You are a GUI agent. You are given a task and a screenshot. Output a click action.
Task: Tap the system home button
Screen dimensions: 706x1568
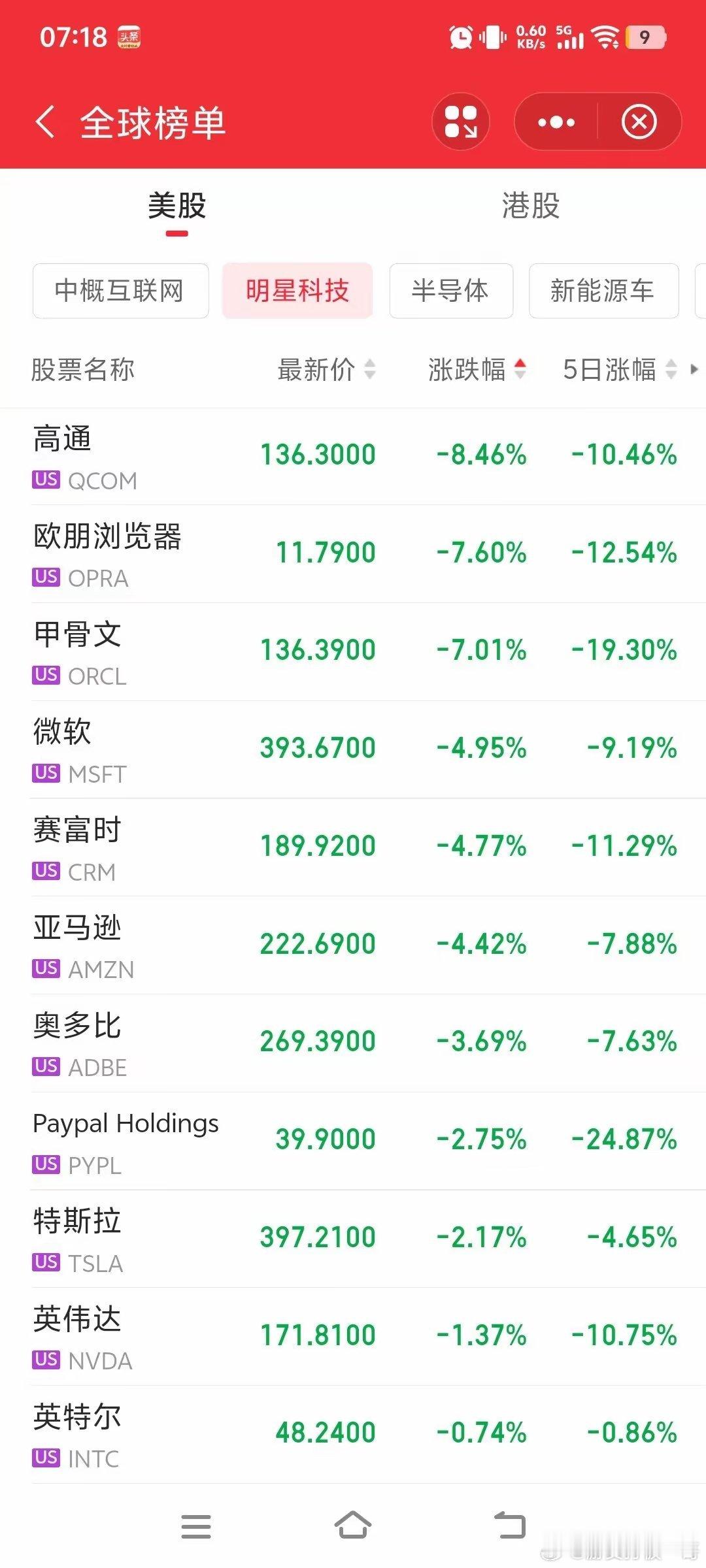(353, 1526)
